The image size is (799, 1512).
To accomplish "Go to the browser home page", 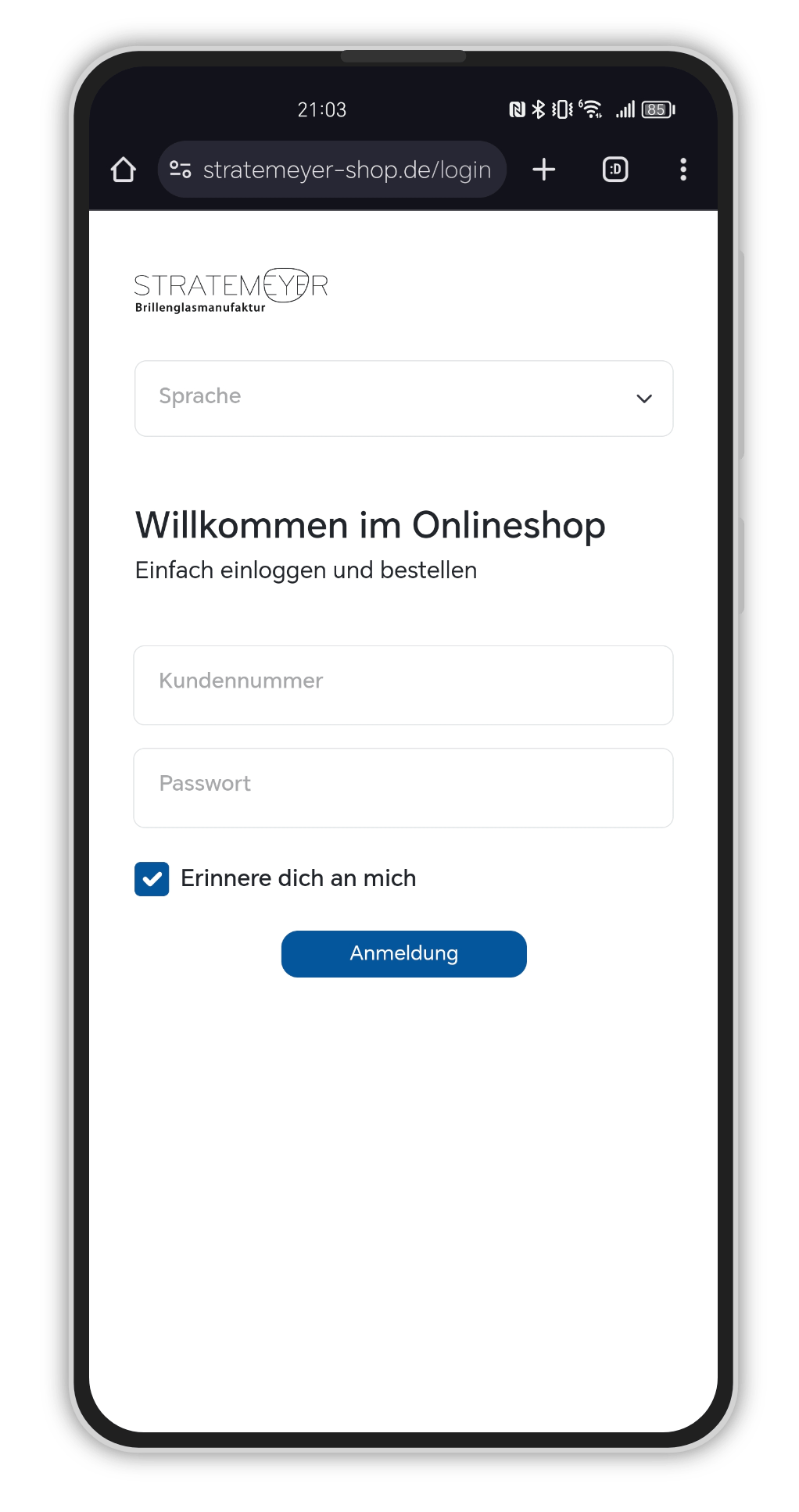I will pyautogui.click(x=124, y=170).
